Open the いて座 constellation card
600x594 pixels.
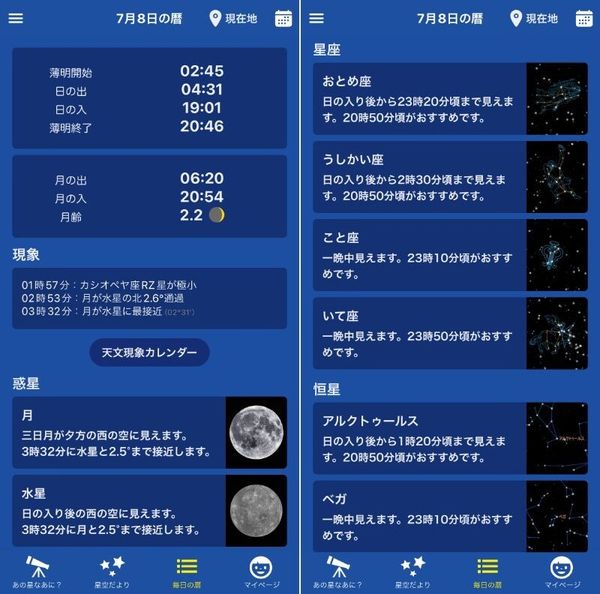(x=450, y=333)
